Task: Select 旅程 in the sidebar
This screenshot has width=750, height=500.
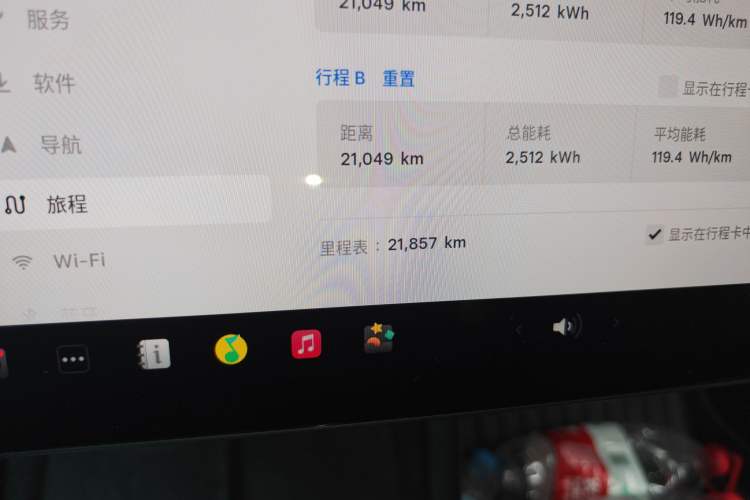Action: coord(66,205)
